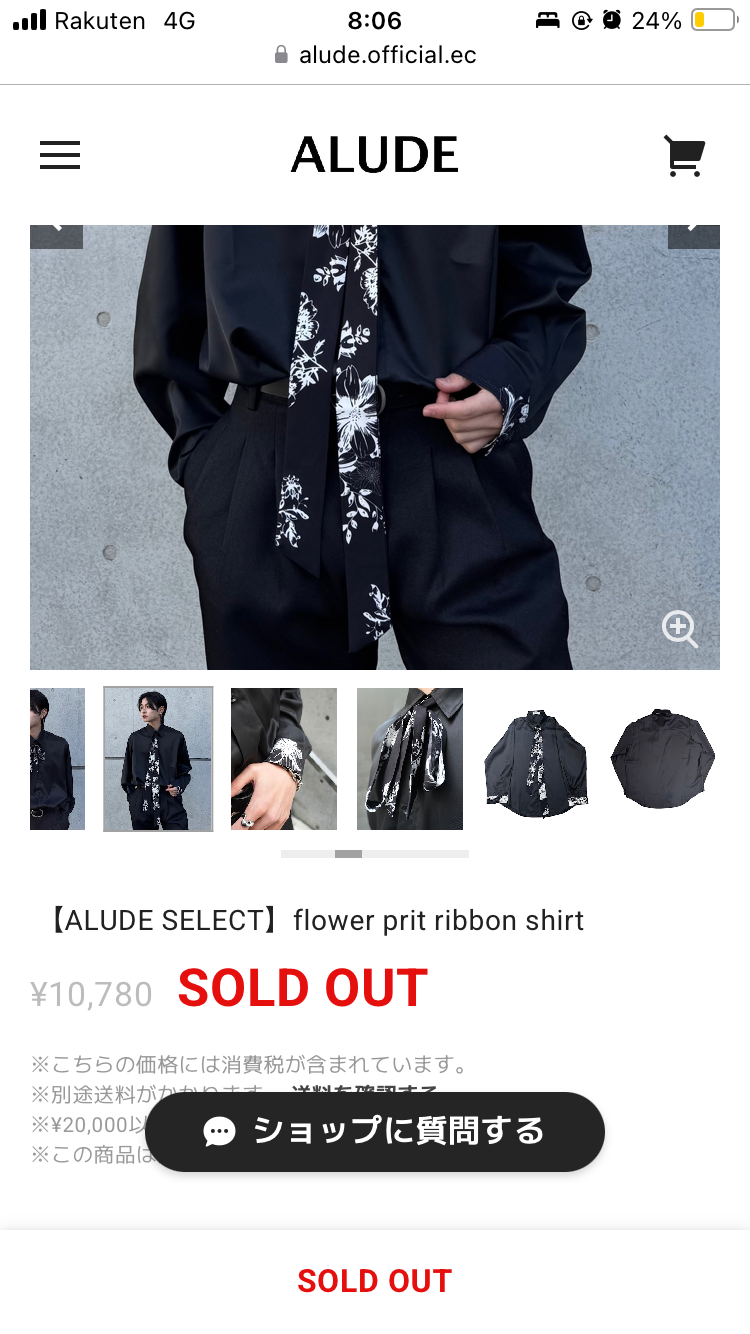Select the flat-lay shirt front thumbnail
This screenshot has height=1334, width=750.
[x=536, y=759]
